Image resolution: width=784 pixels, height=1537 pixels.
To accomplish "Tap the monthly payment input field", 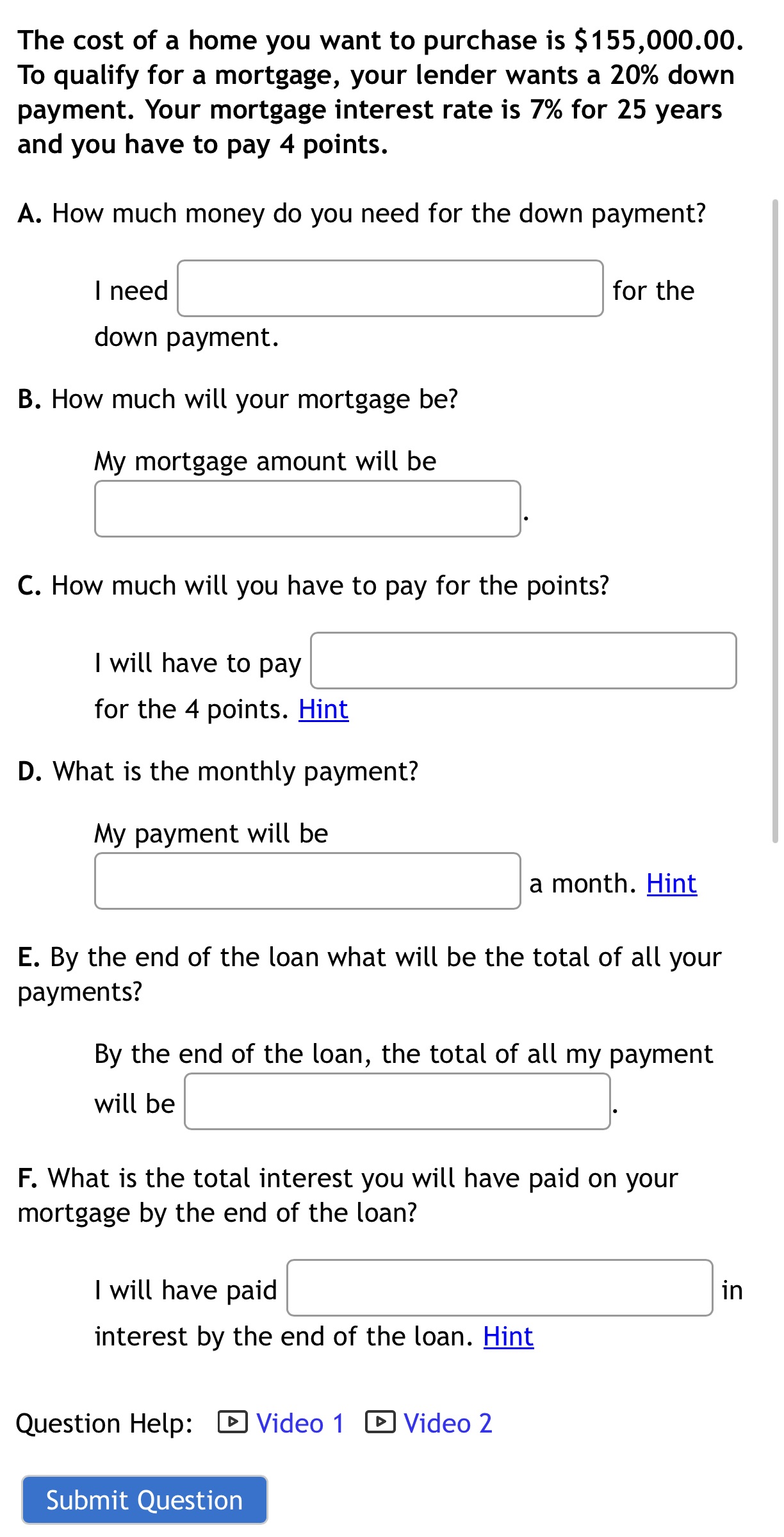I will (307, 881).
